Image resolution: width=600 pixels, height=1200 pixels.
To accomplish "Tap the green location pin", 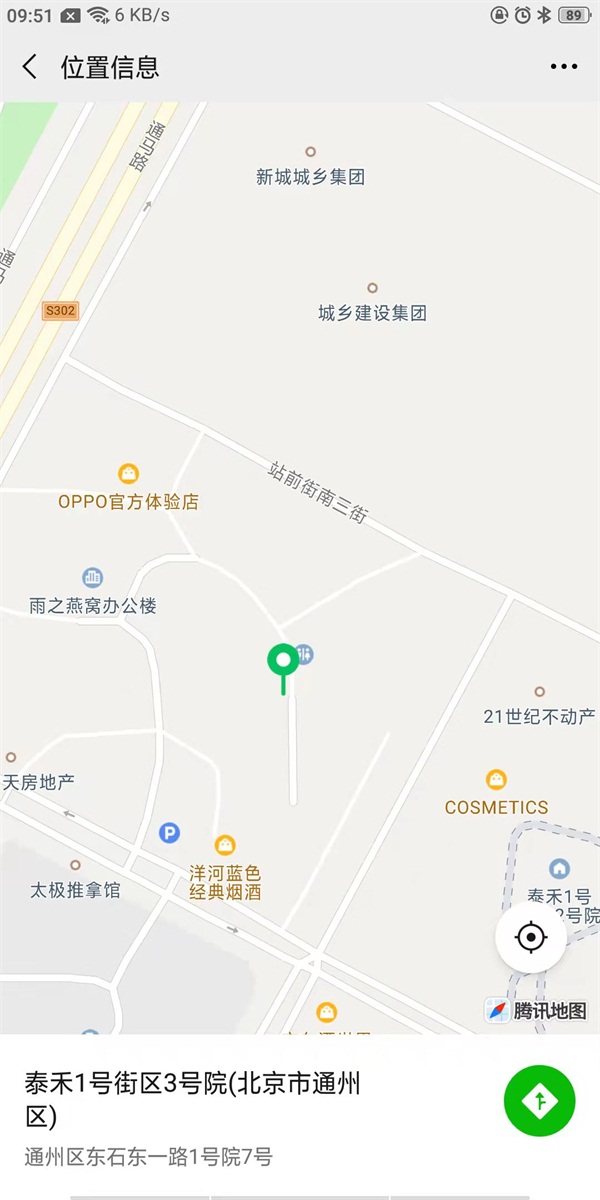I will tap(283, 661).
